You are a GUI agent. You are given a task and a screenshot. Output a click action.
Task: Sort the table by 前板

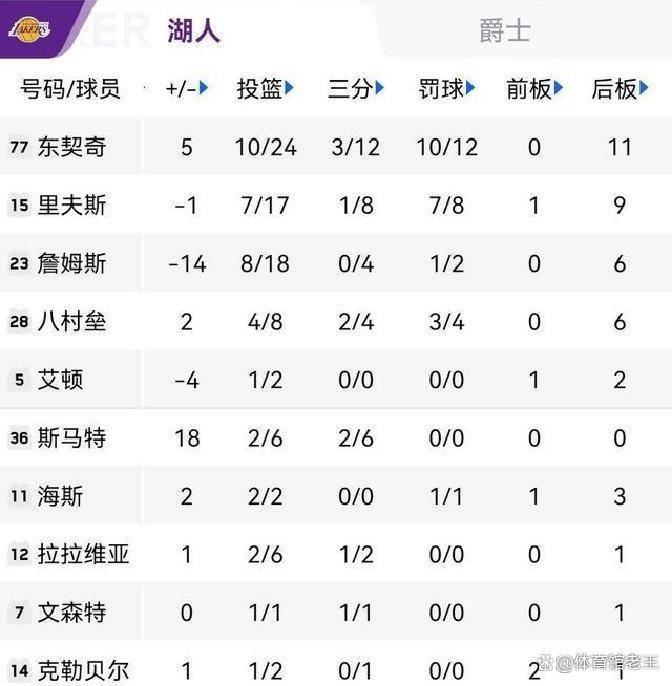click(x=535, y=89)
